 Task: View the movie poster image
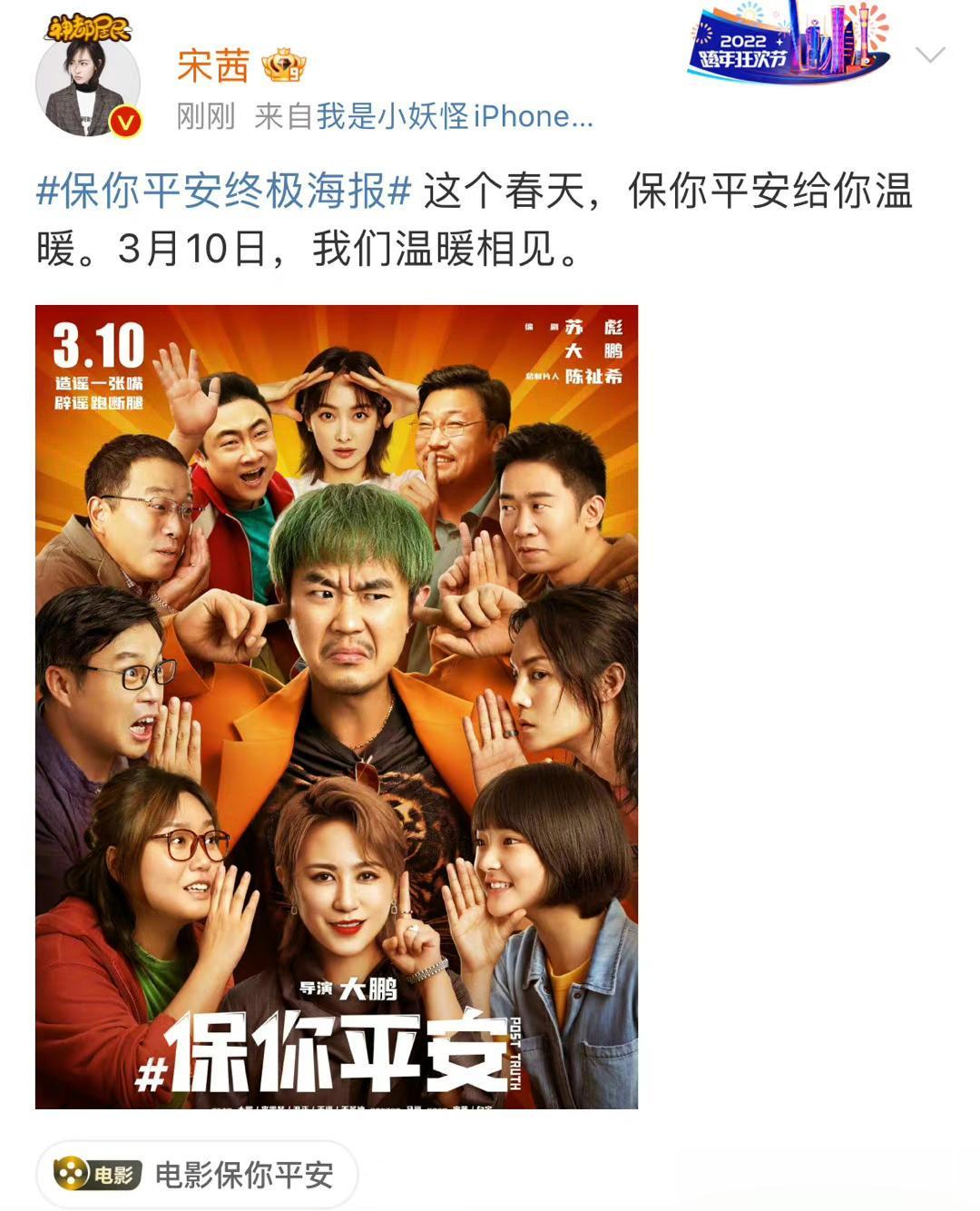[337, 706]
